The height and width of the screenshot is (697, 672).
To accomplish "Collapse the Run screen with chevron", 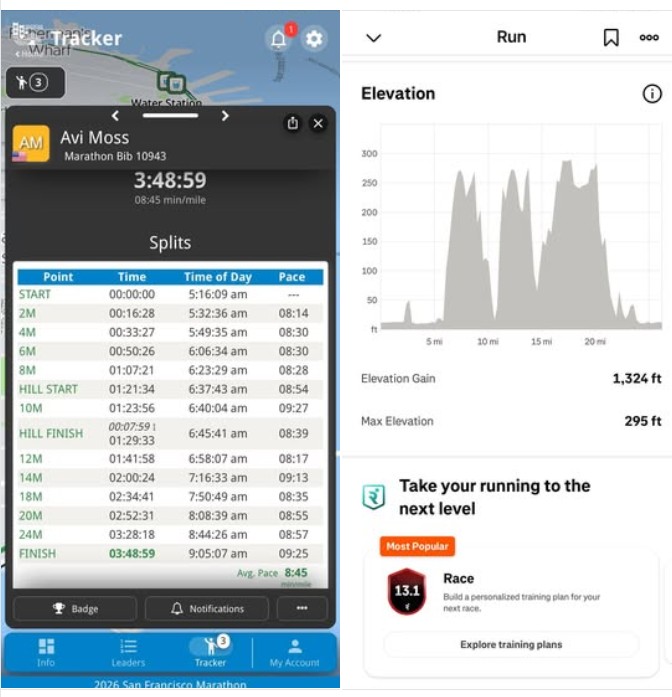I will click(374, 38).
